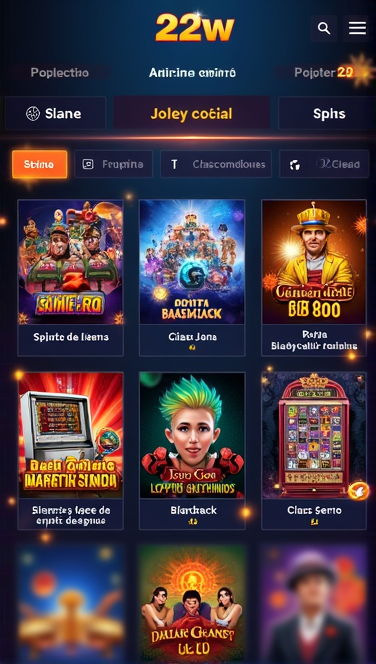Select the Sphs category button

coord(327,113)
